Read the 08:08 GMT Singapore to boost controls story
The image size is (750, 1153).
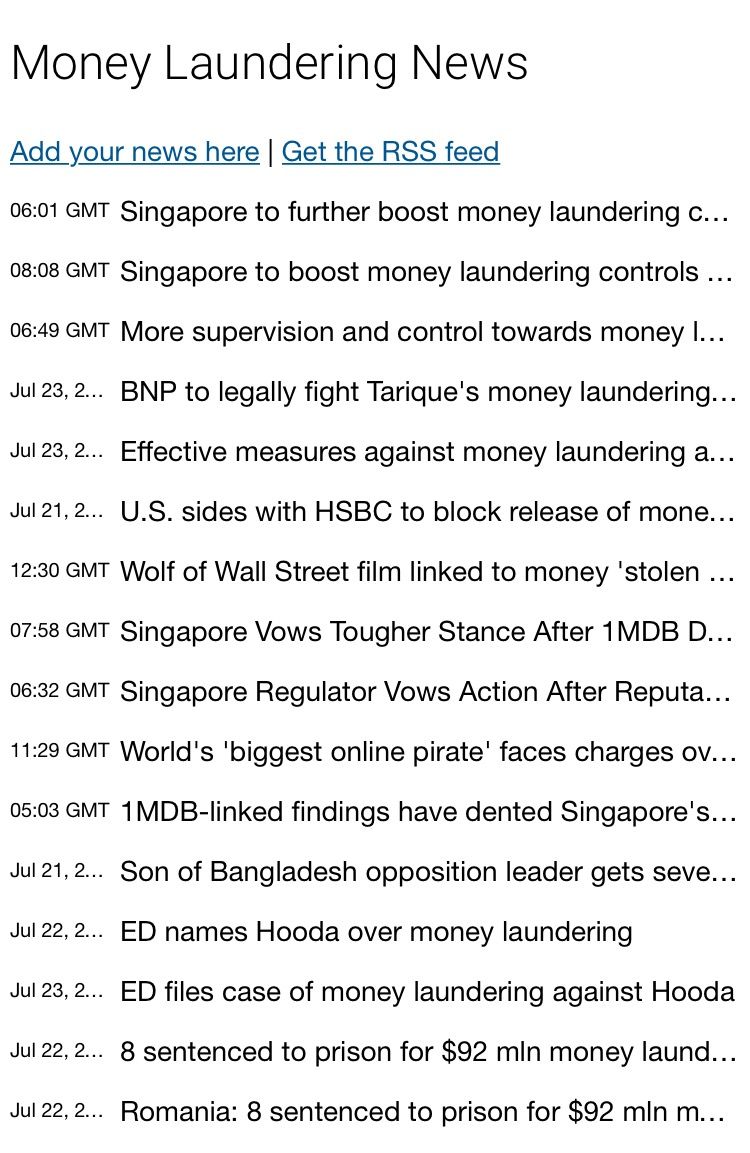coord(425,272)
